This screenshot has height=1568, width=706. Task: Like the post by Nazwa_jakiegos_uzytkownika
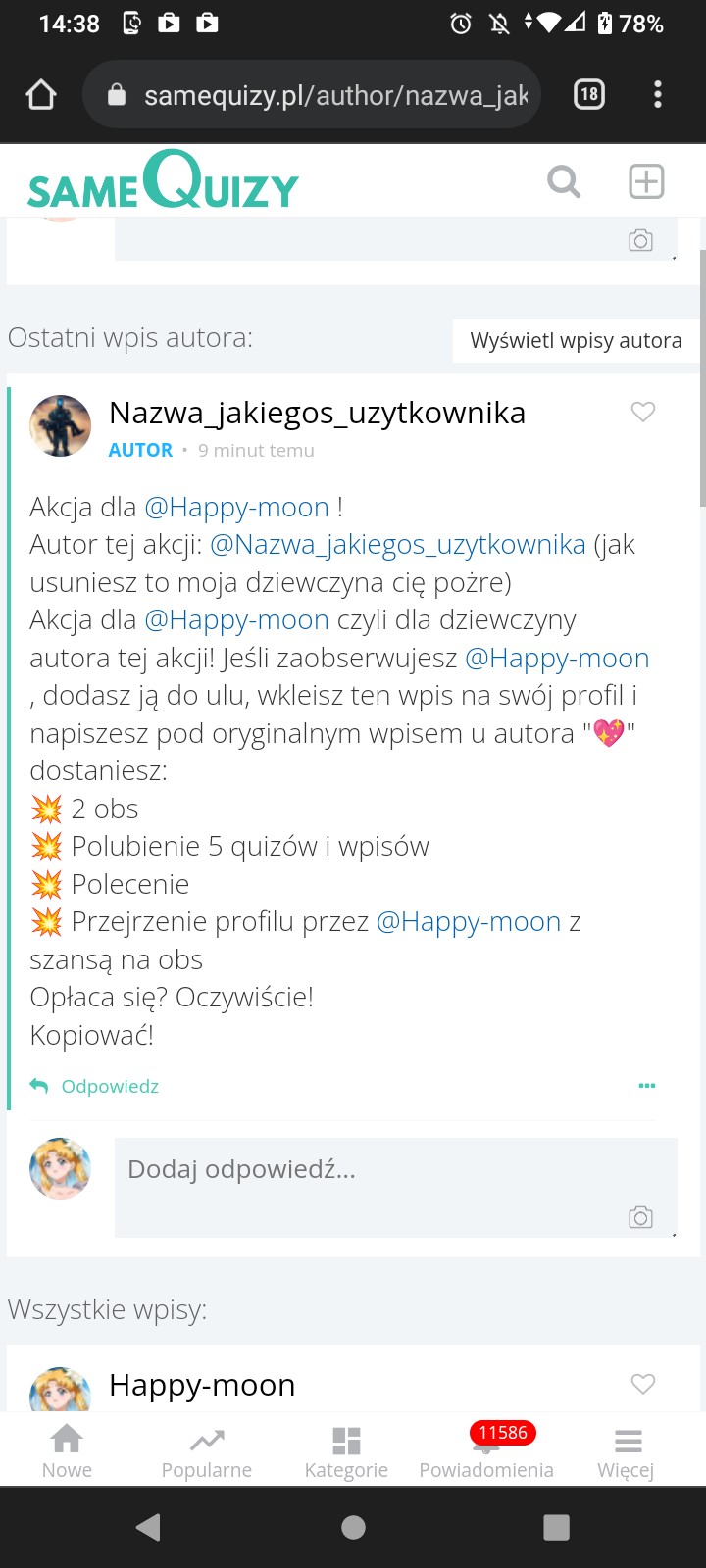(643, 412)
